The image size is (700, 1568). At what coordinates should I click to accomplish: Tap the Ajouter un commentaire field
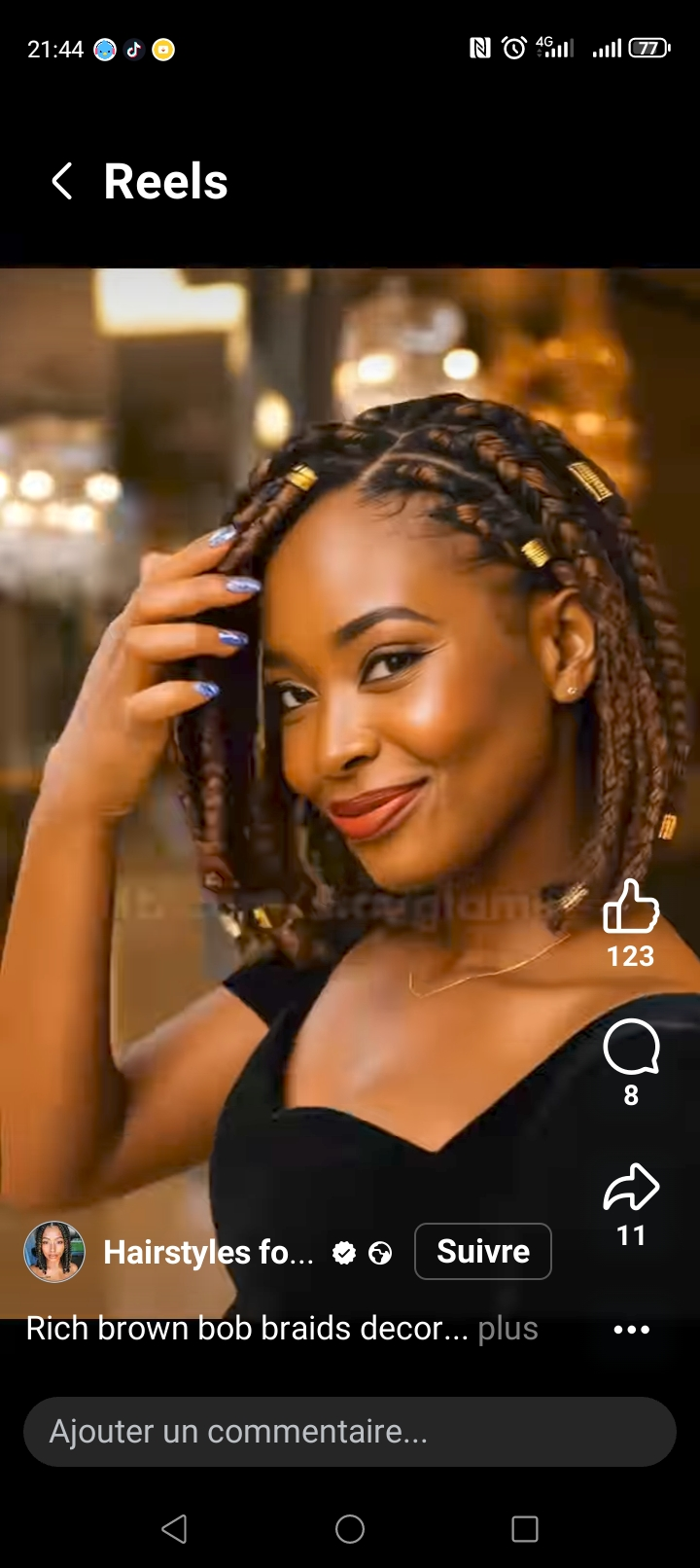(350, 1432)
